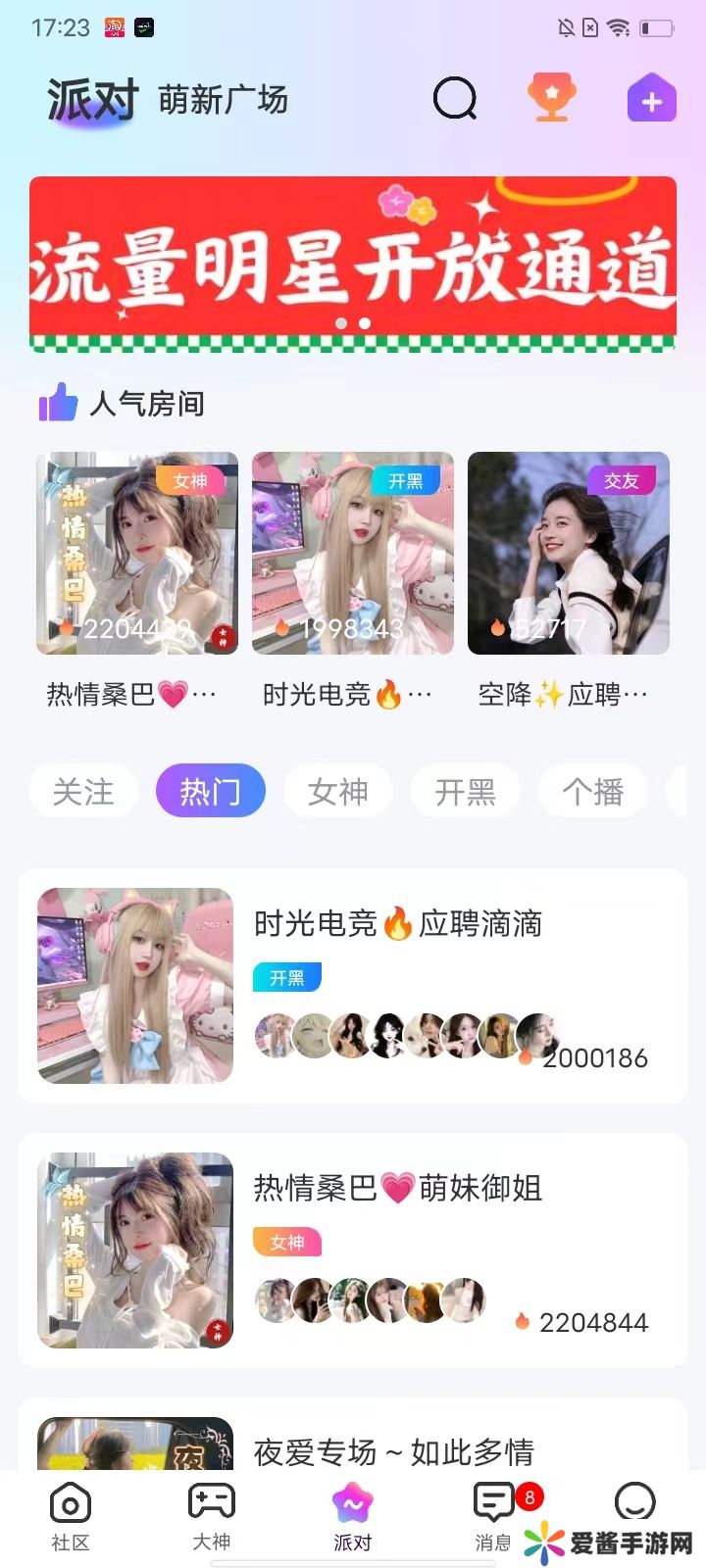
Task: Go to the 社区 tab
Action: [71, 1517]
